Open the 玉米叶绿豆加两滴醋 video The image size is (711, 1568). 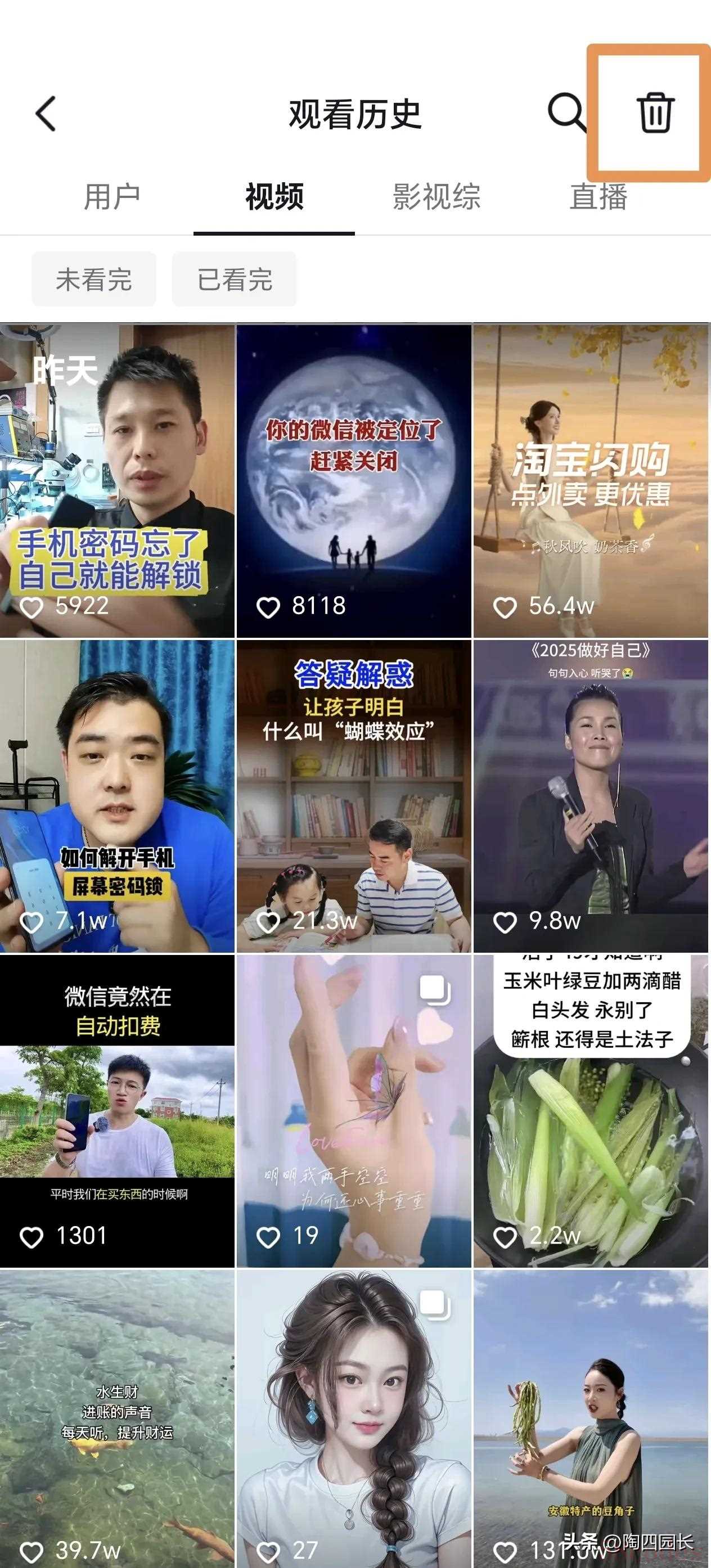(591, 1111)
